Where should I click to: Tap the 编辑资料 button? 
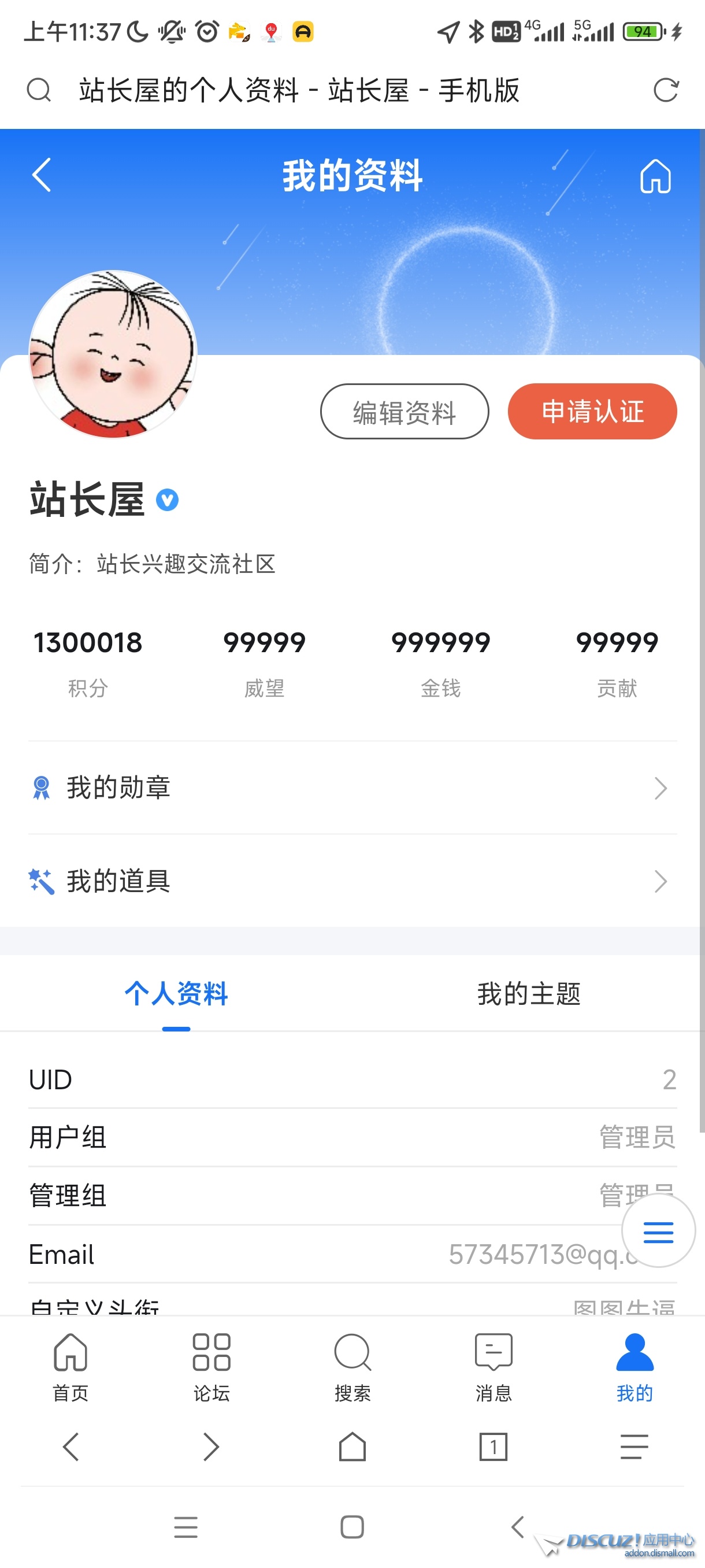[x=403, y=412]
